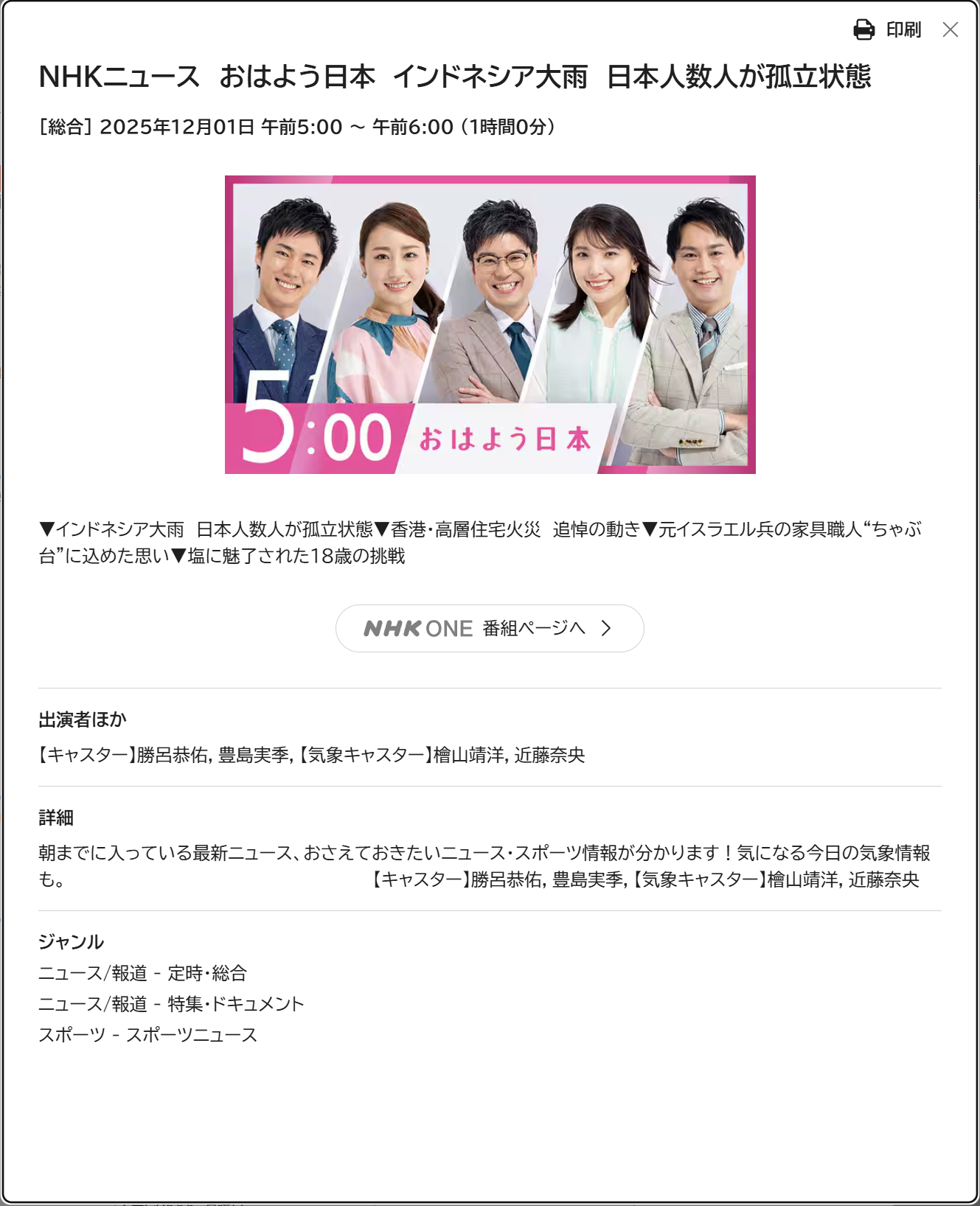This screenshot has height=1206, width=980.
Task: Print this program page via 印刷
Action: coord(887,29)
